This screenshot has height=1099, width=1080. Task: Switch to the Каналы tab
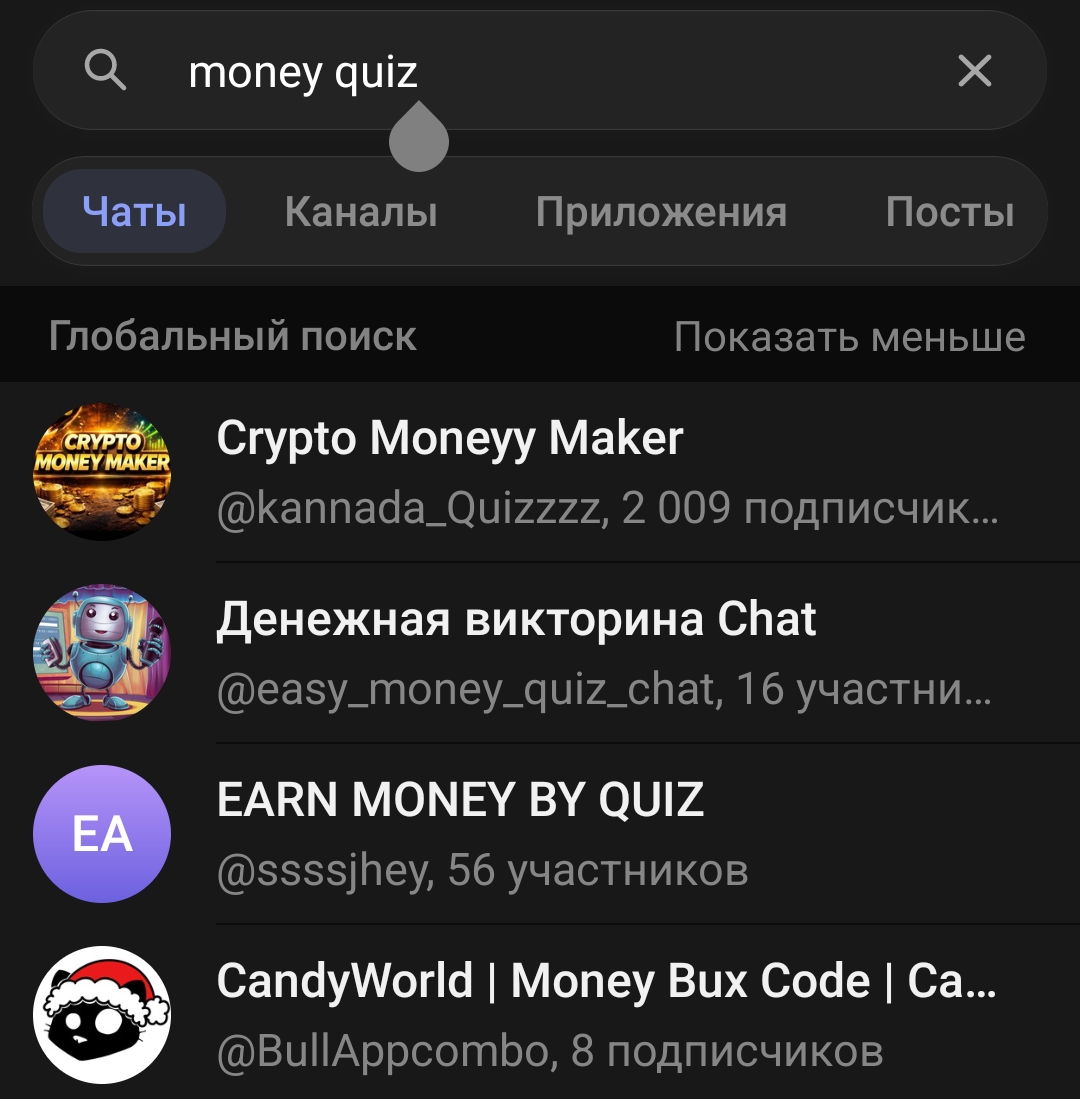point(361,212)
